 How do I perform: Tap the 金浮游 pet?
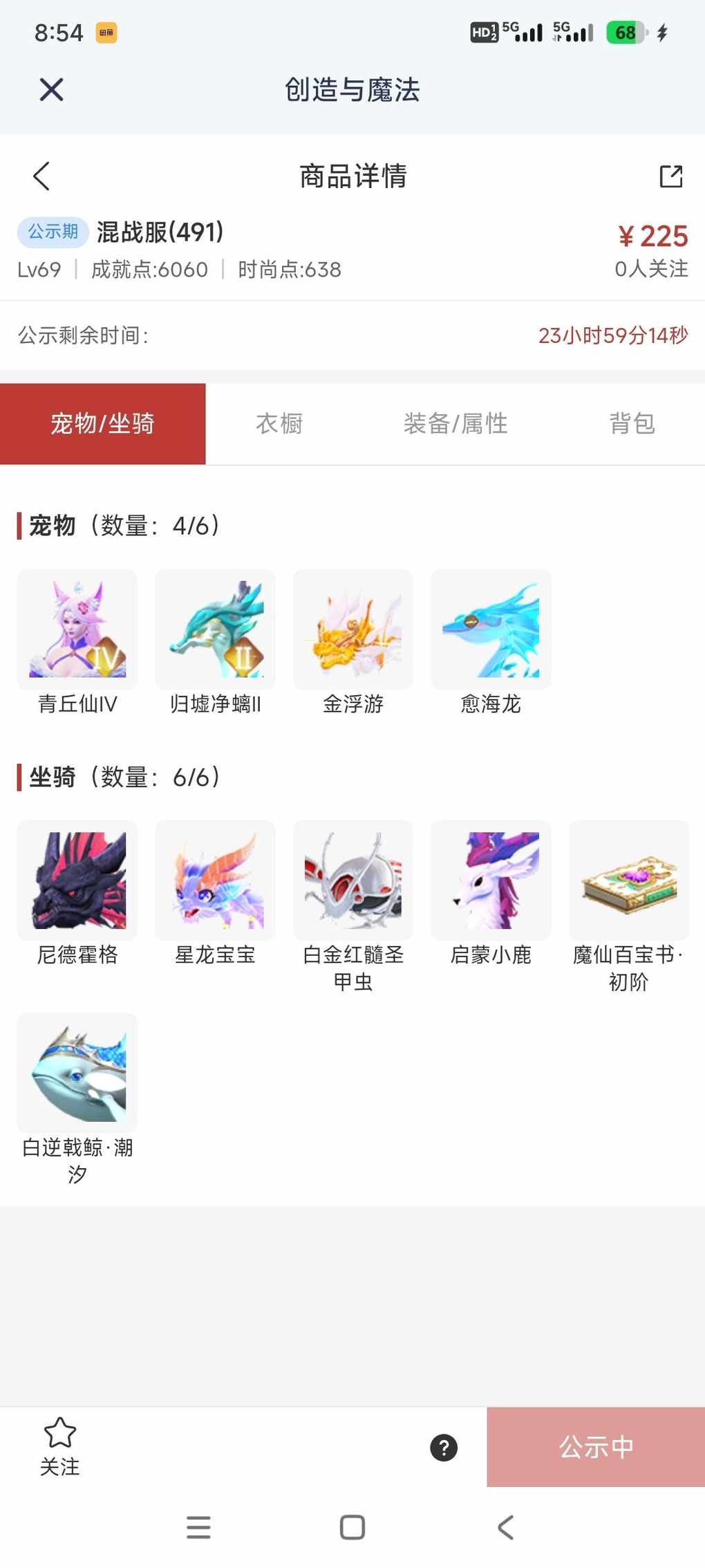pyautogui.click(x=353, y=629)
